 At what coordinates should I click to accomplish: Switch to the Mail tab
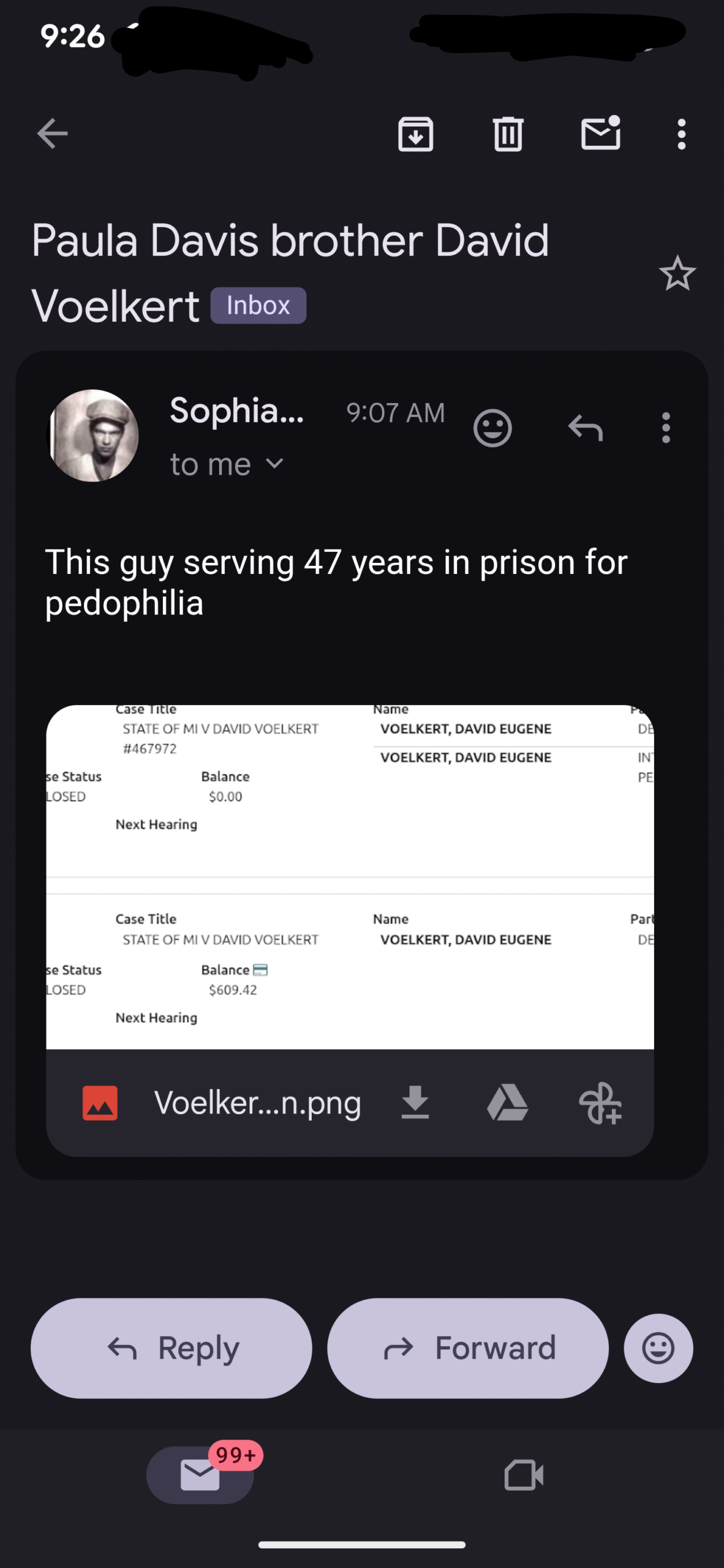(200, 1475)
